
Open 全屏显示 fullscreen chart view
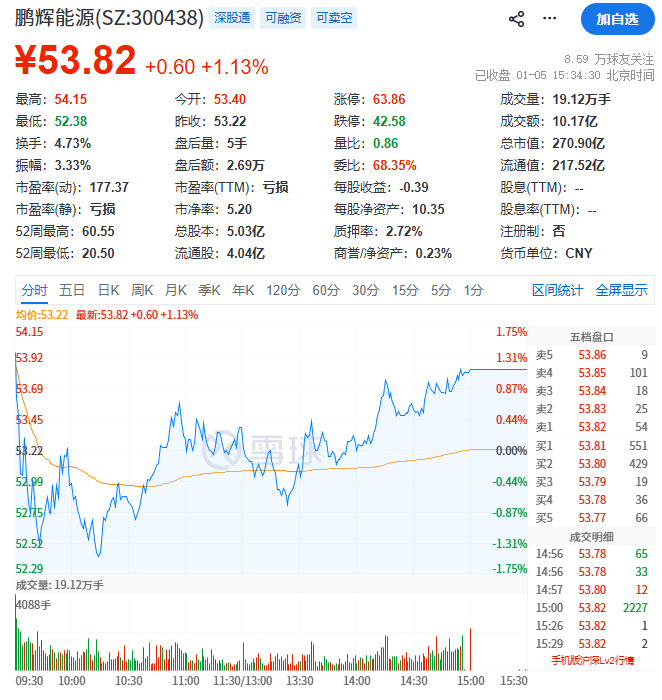pos(621,290)
